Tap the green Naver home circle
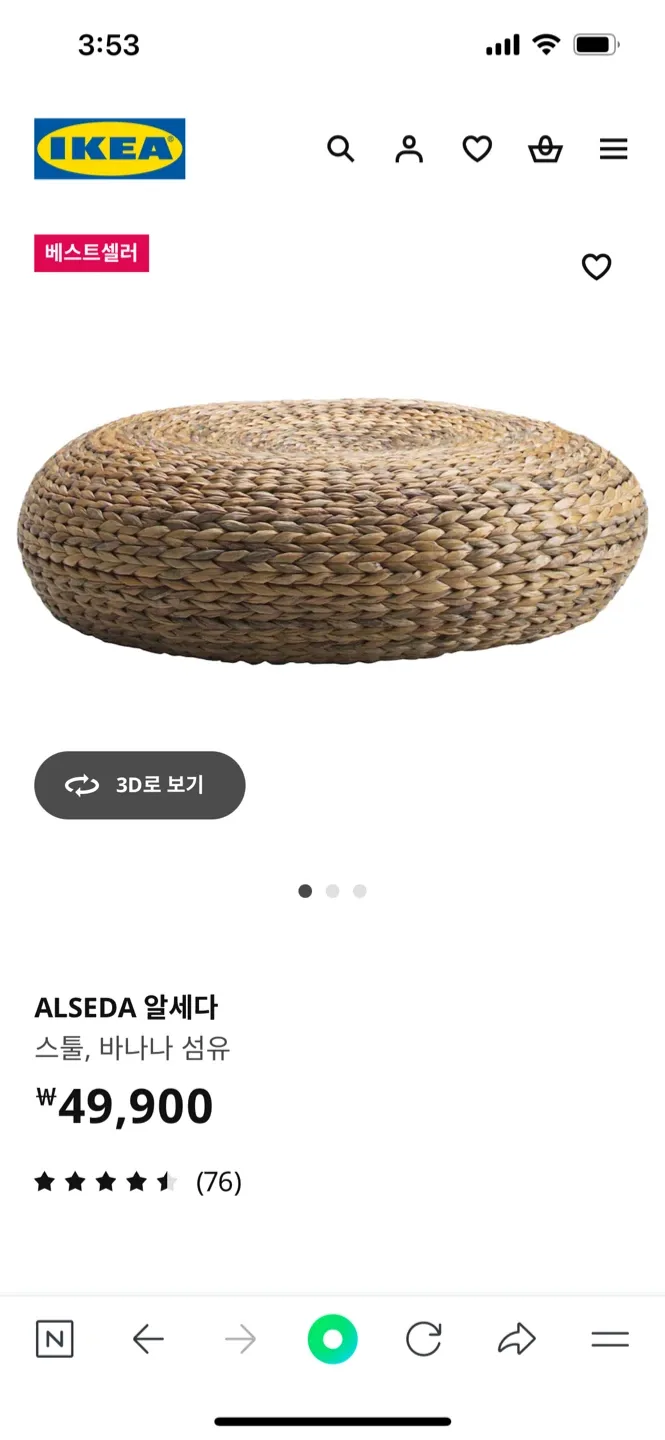The height and width of the screenshot is (1440, 665). (333, 1339)
